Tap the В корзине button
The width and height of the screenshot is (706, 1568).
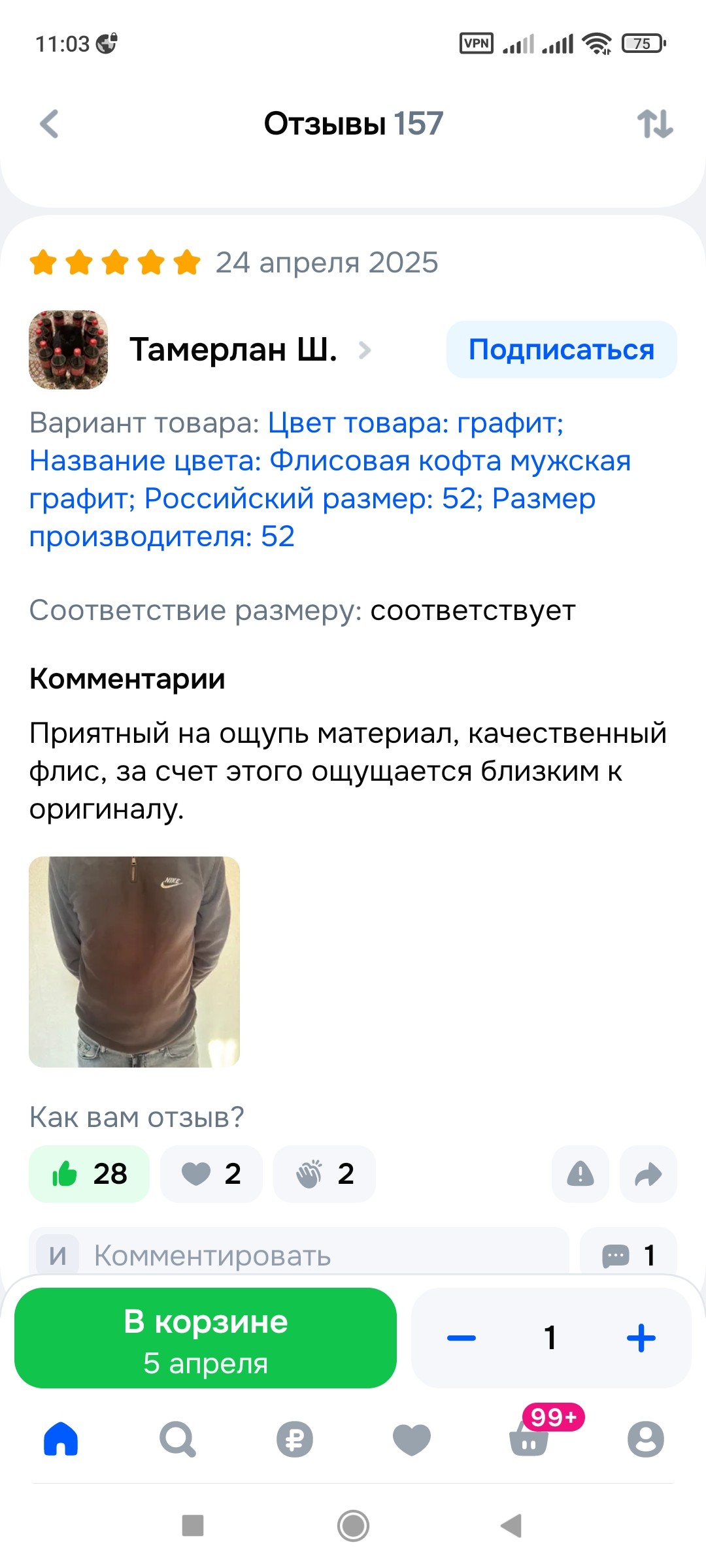click(x=205, y=1338)
